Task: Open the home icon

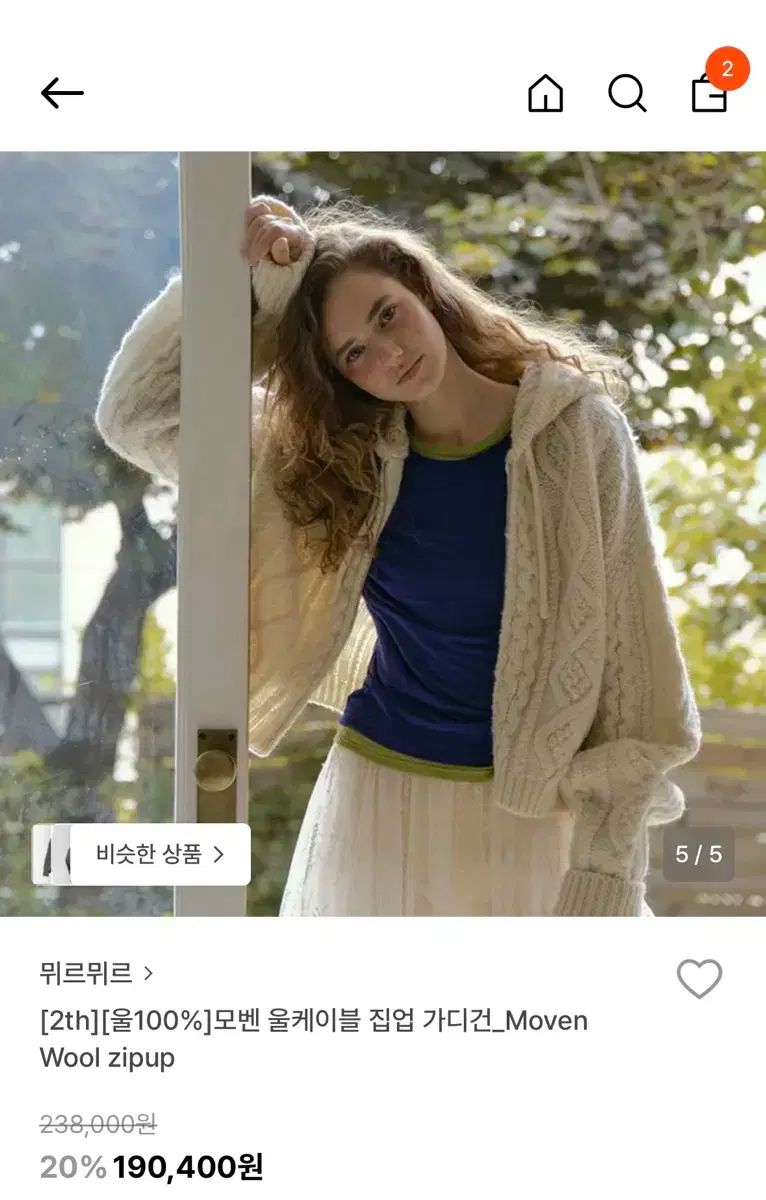Action: (545, 94)
